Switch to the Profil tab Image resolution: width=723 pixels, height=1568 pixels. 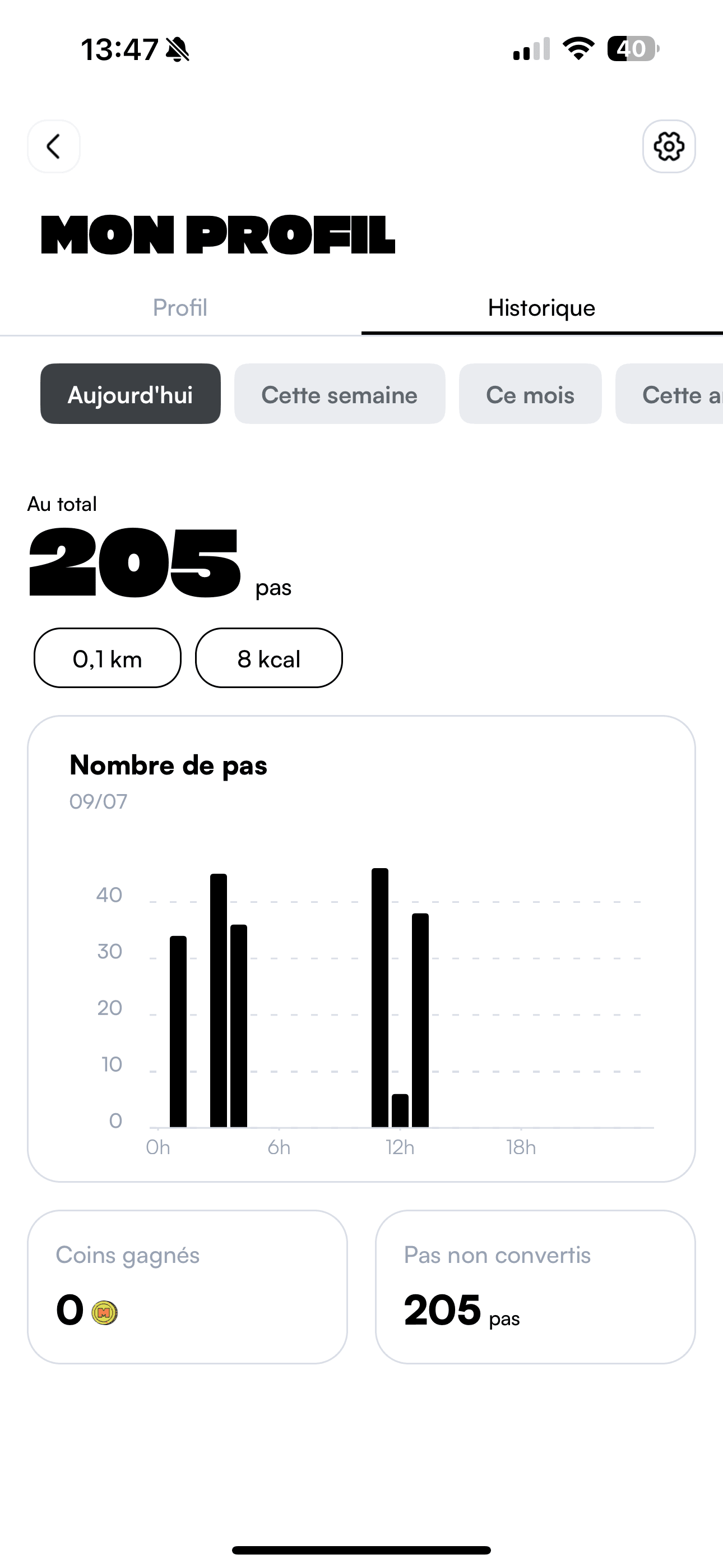click(180, 308)
